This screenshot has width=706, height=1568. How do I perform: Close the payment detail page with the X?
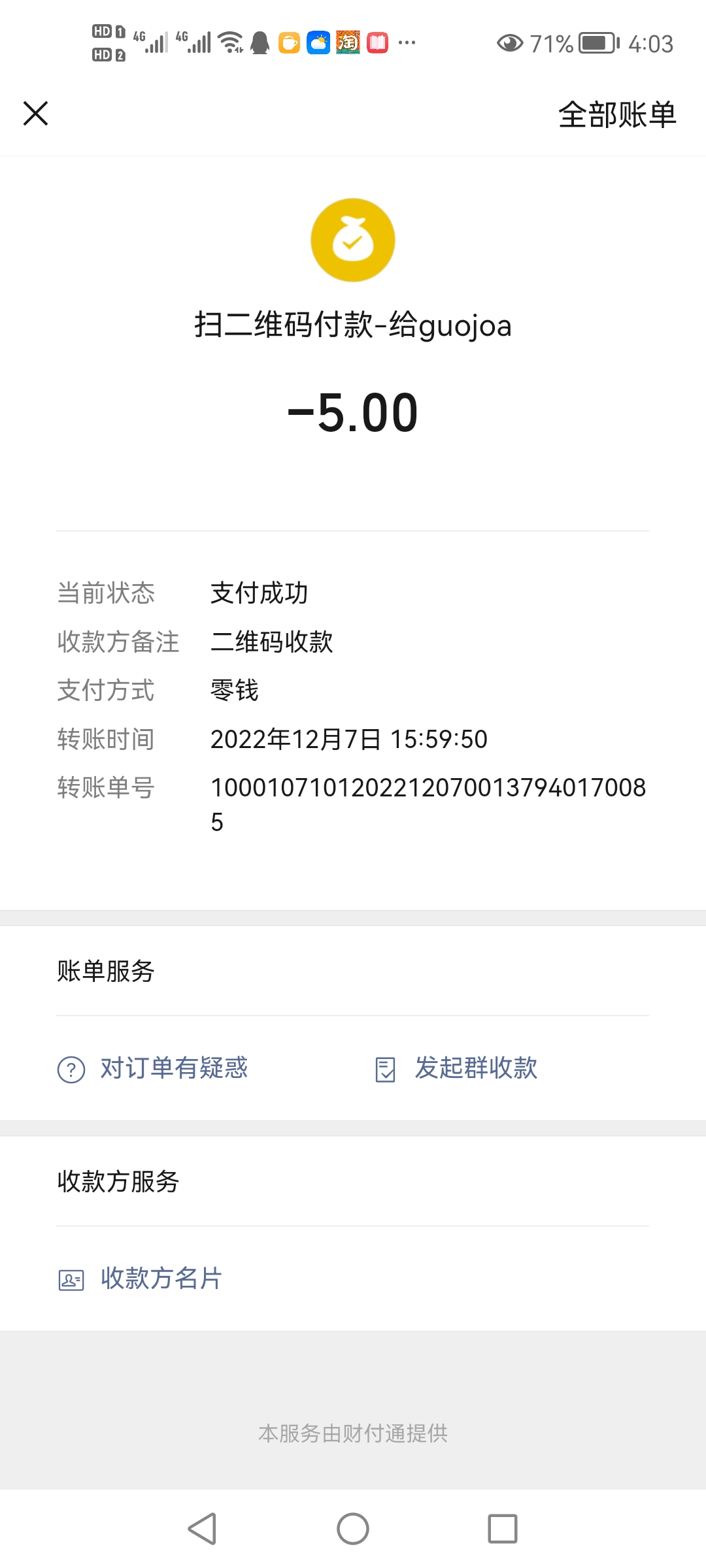[x=36, y=113]
